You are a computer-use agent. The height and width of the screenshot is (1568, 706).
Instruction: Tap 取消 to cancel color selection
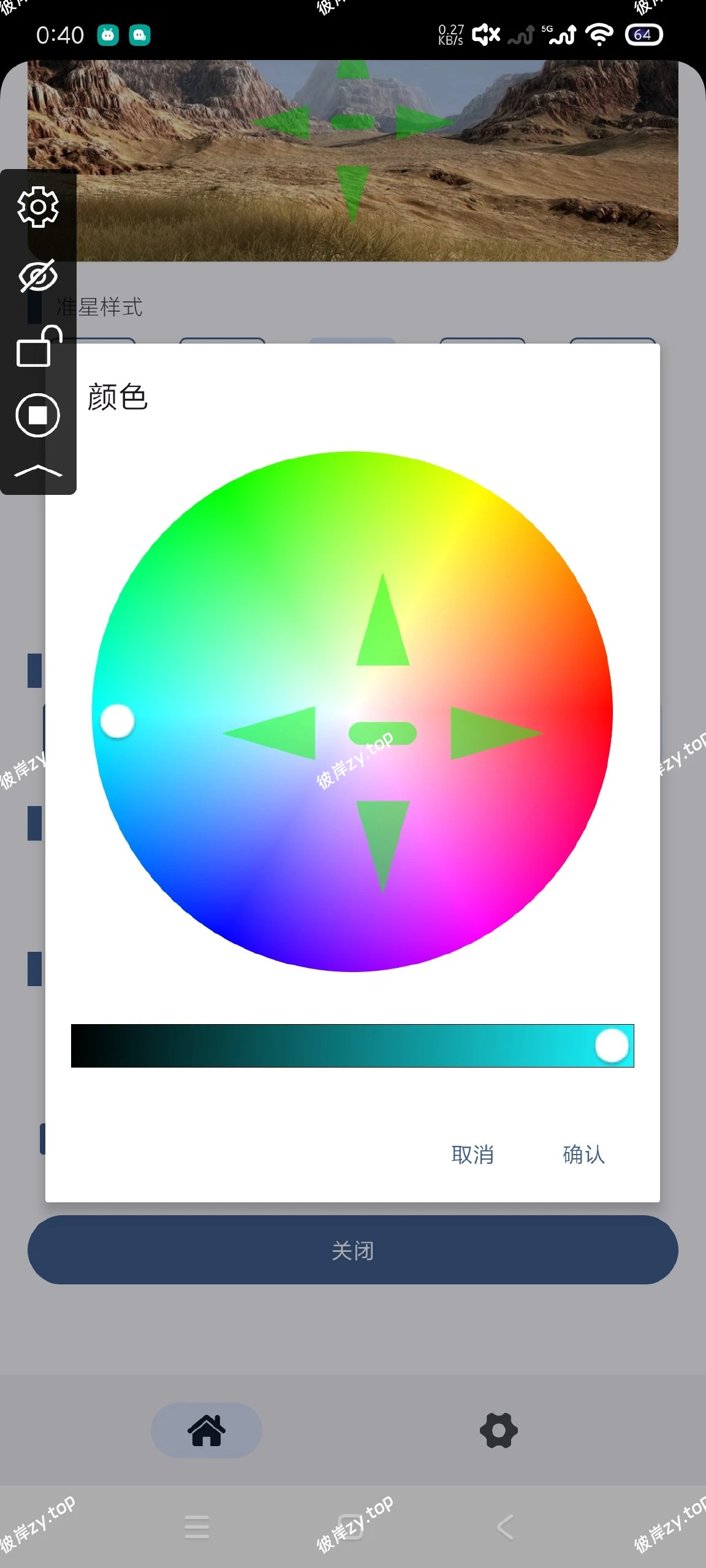coord(473,1155)
